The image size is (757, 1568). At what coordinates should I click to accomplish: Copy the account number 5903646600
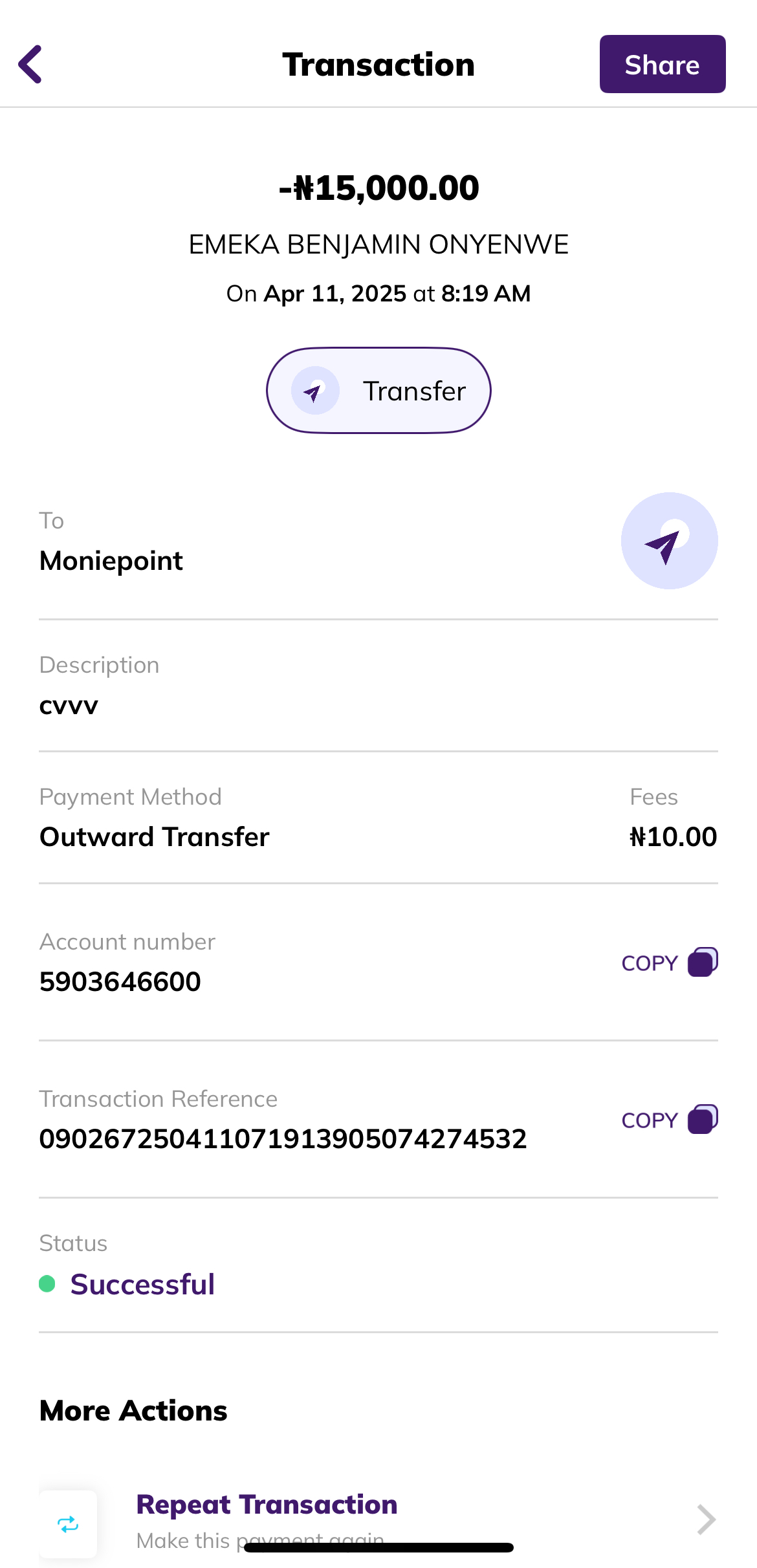pyautogui.click(x=669, y=963)
